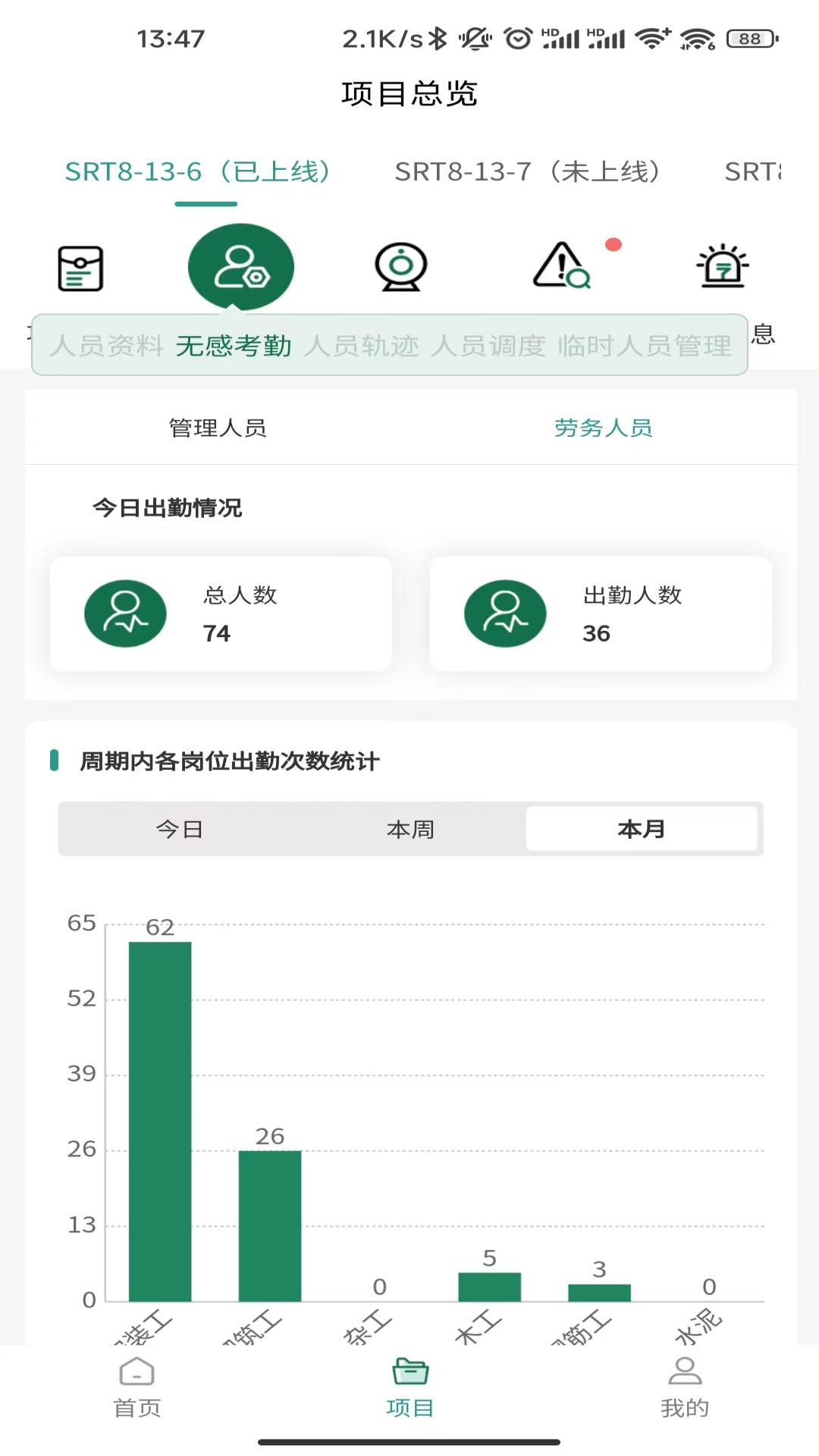
Task: Open the alarm siren icon
Action: point(722,266)
